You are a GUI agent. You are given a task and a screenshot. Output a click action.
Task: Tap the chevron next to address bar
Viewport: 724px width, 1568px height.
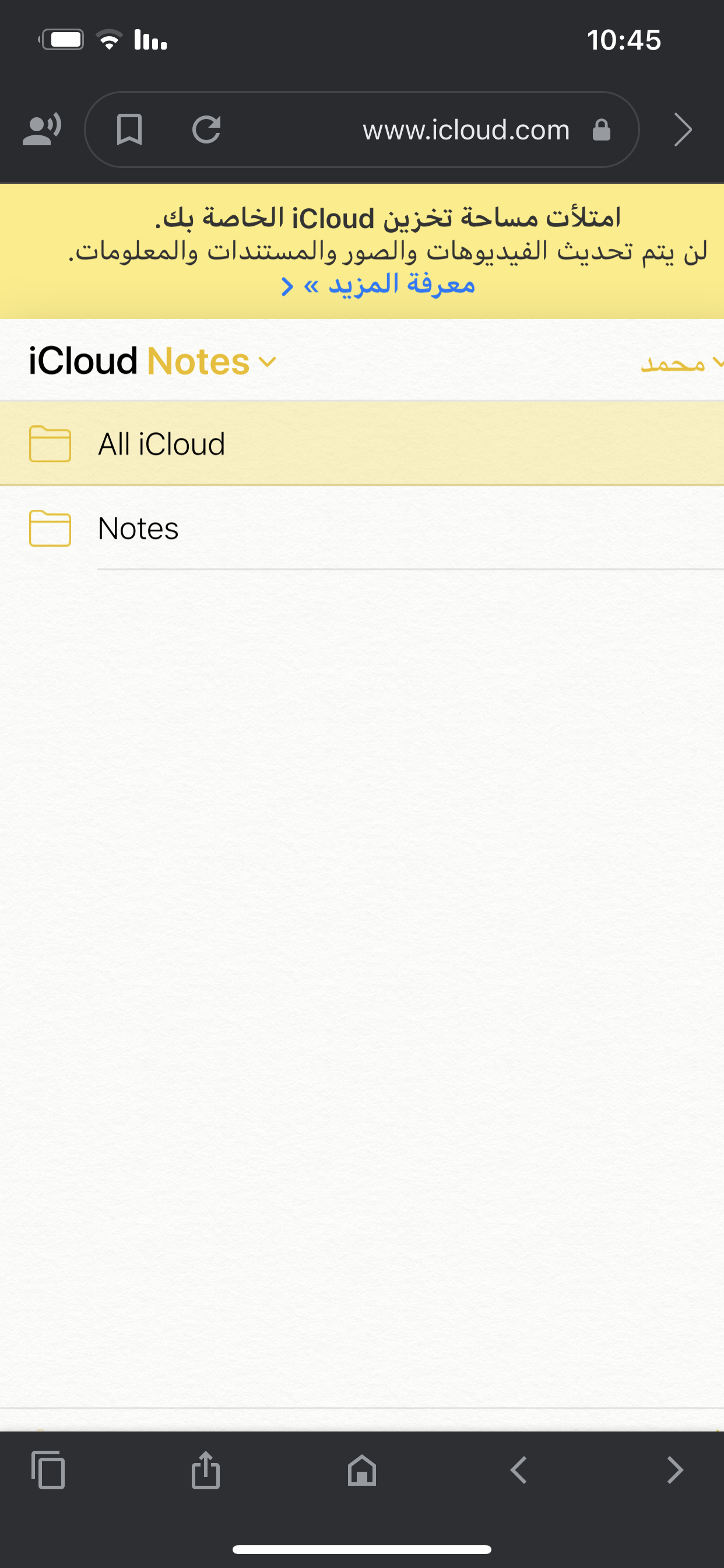[683, 129]
